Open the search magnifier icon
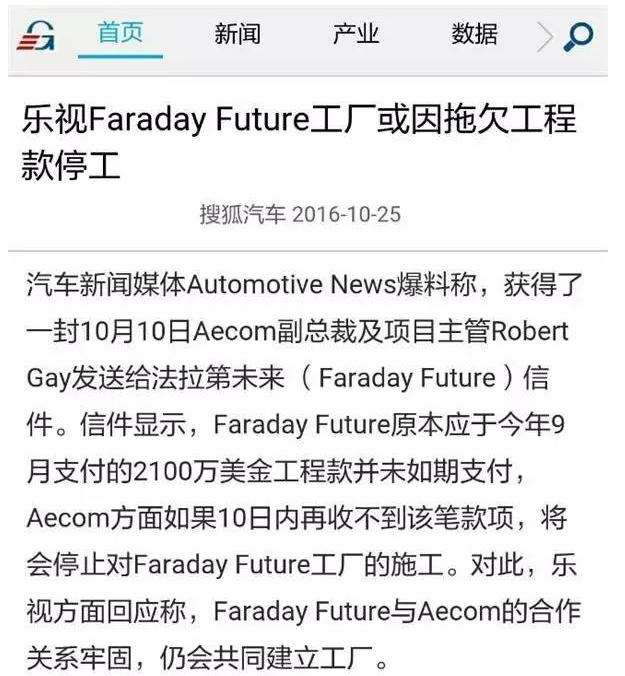The image size is (625, 676). pyautogui.click(x=579, y=37)
